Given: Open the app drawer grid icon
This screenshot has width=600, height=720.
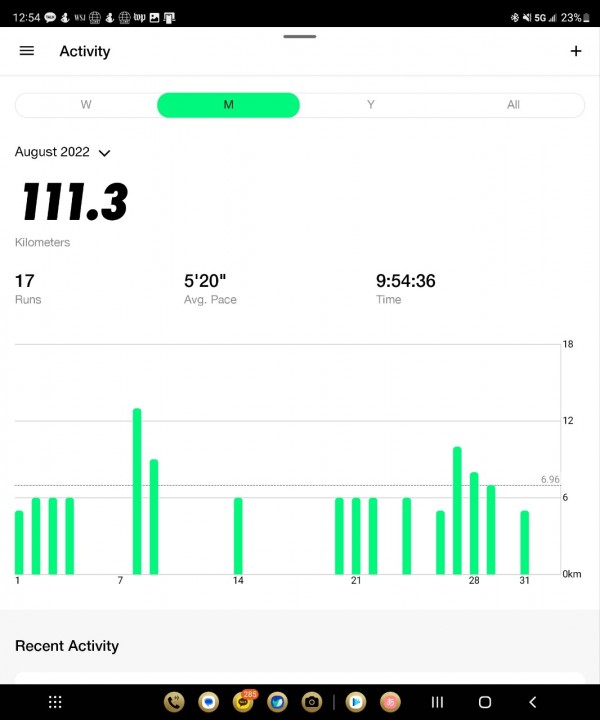Looking at the screenshot, I should [x=55, y=702].
